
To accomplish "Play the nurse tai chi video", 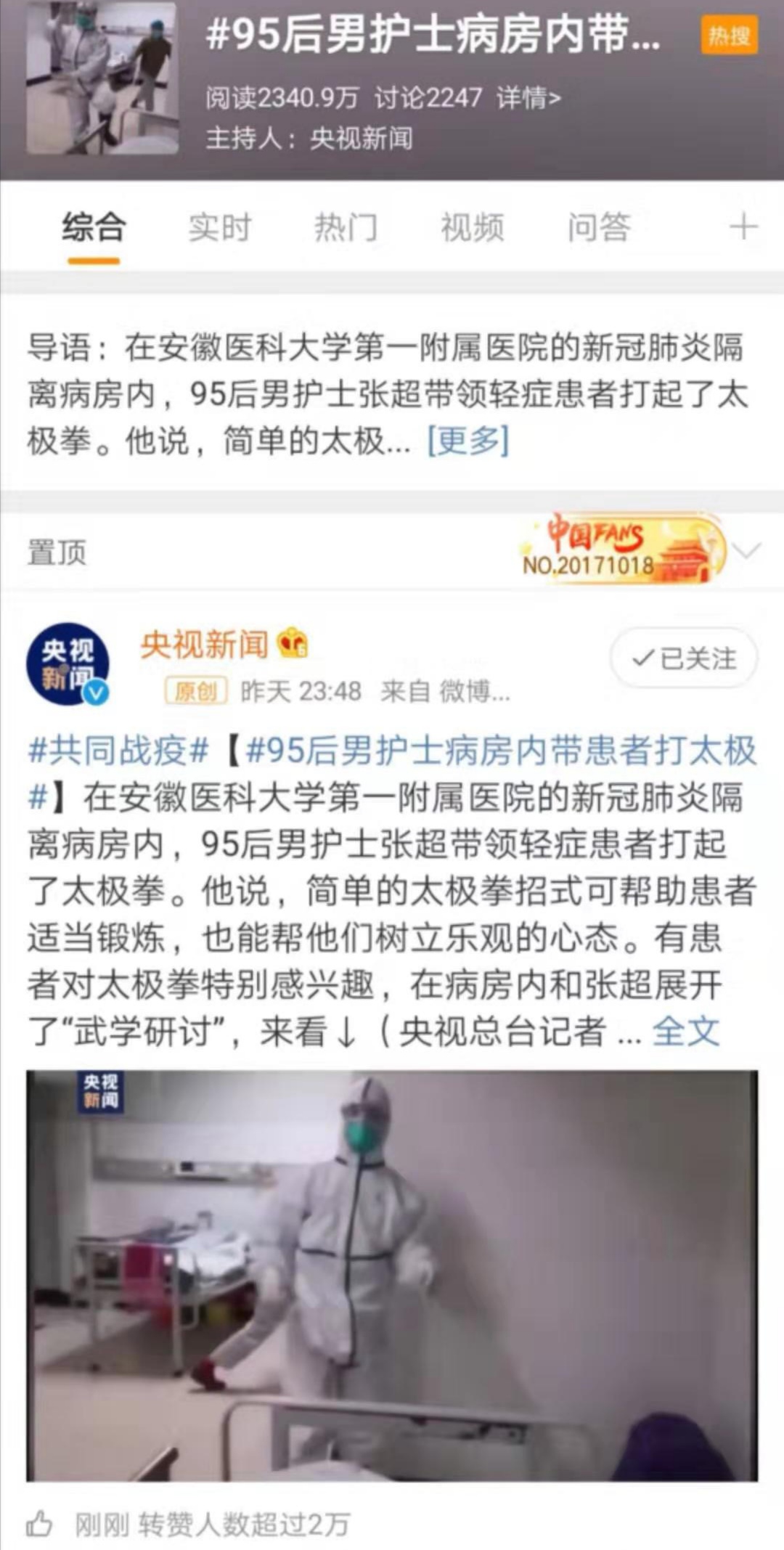I will tap(392, 1276).
